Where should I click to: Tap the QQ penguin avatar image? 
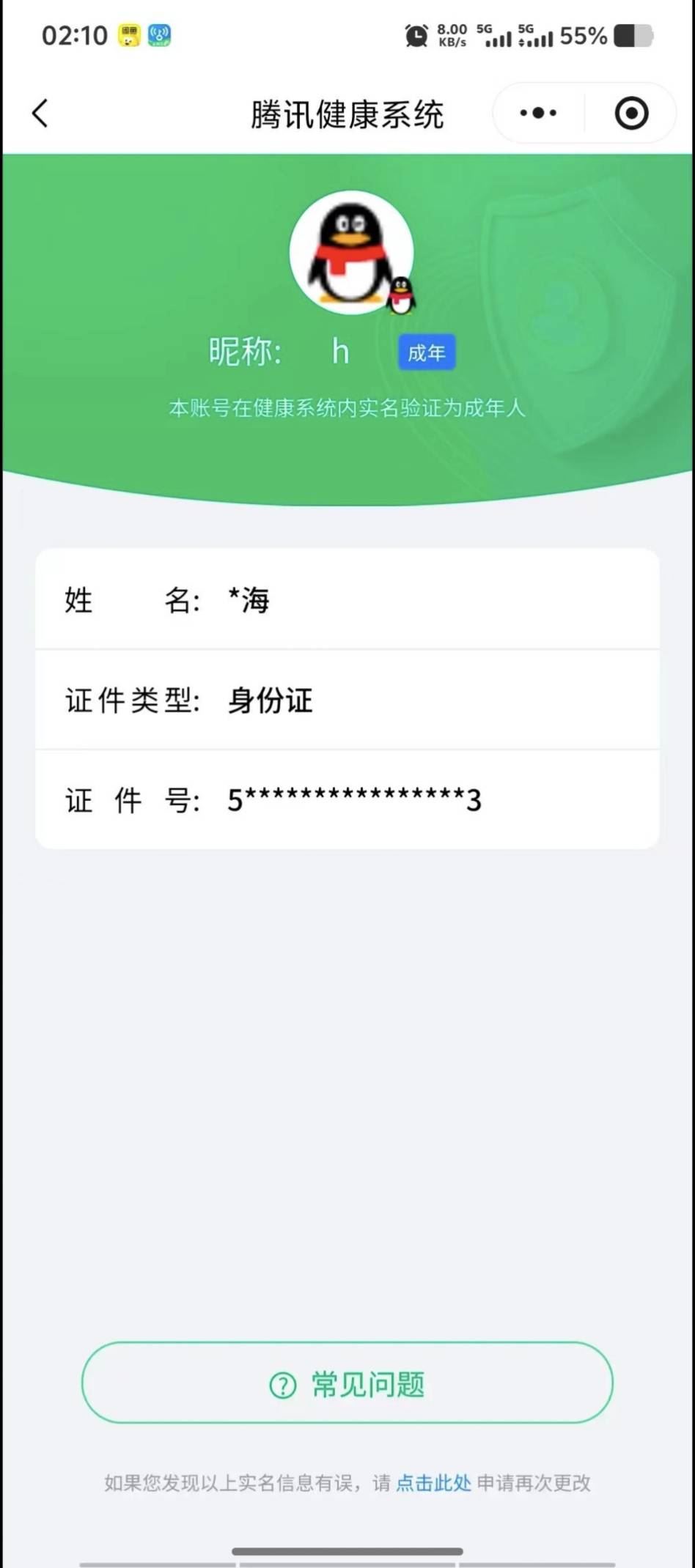[x=352, y=253]
